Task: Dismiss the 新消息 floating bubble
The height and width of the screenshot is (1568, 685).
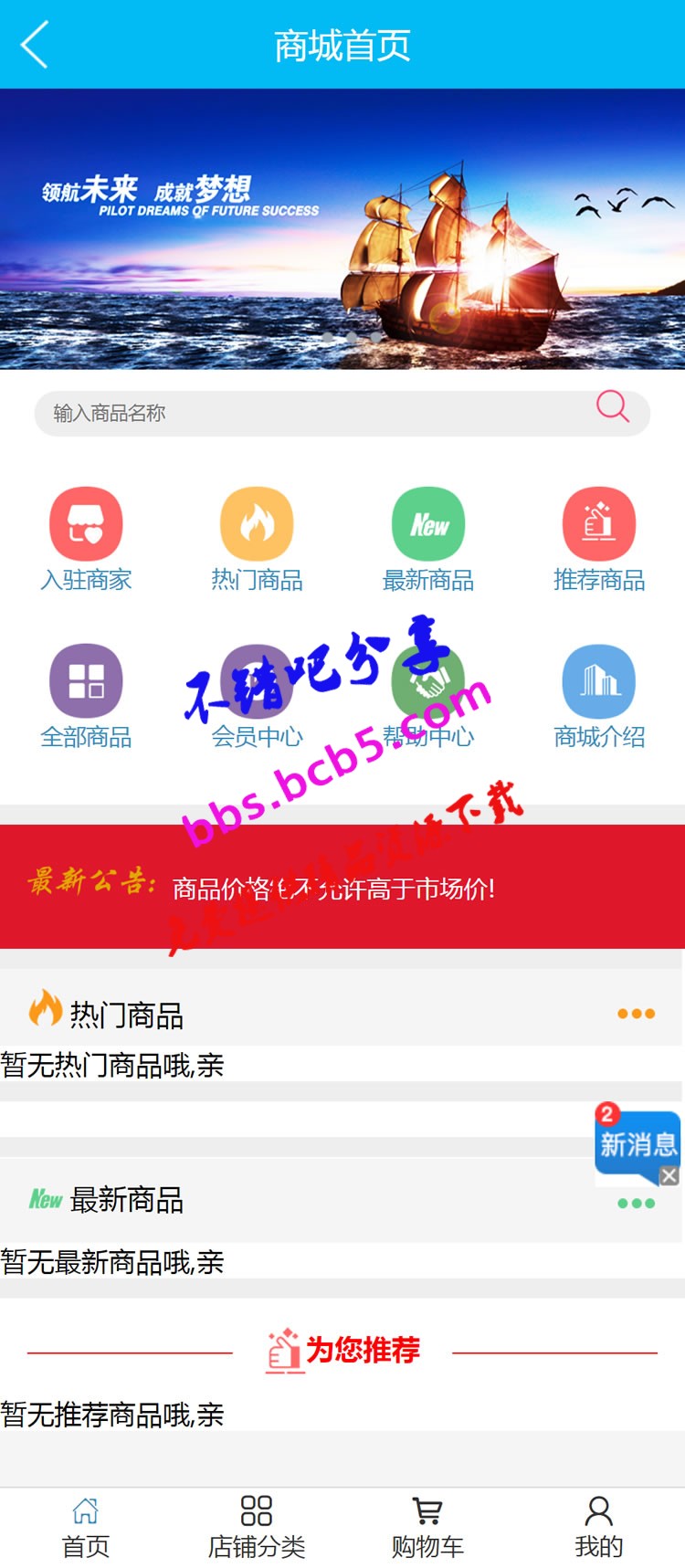Action: pyautogui.click(x=669, y=1176)
